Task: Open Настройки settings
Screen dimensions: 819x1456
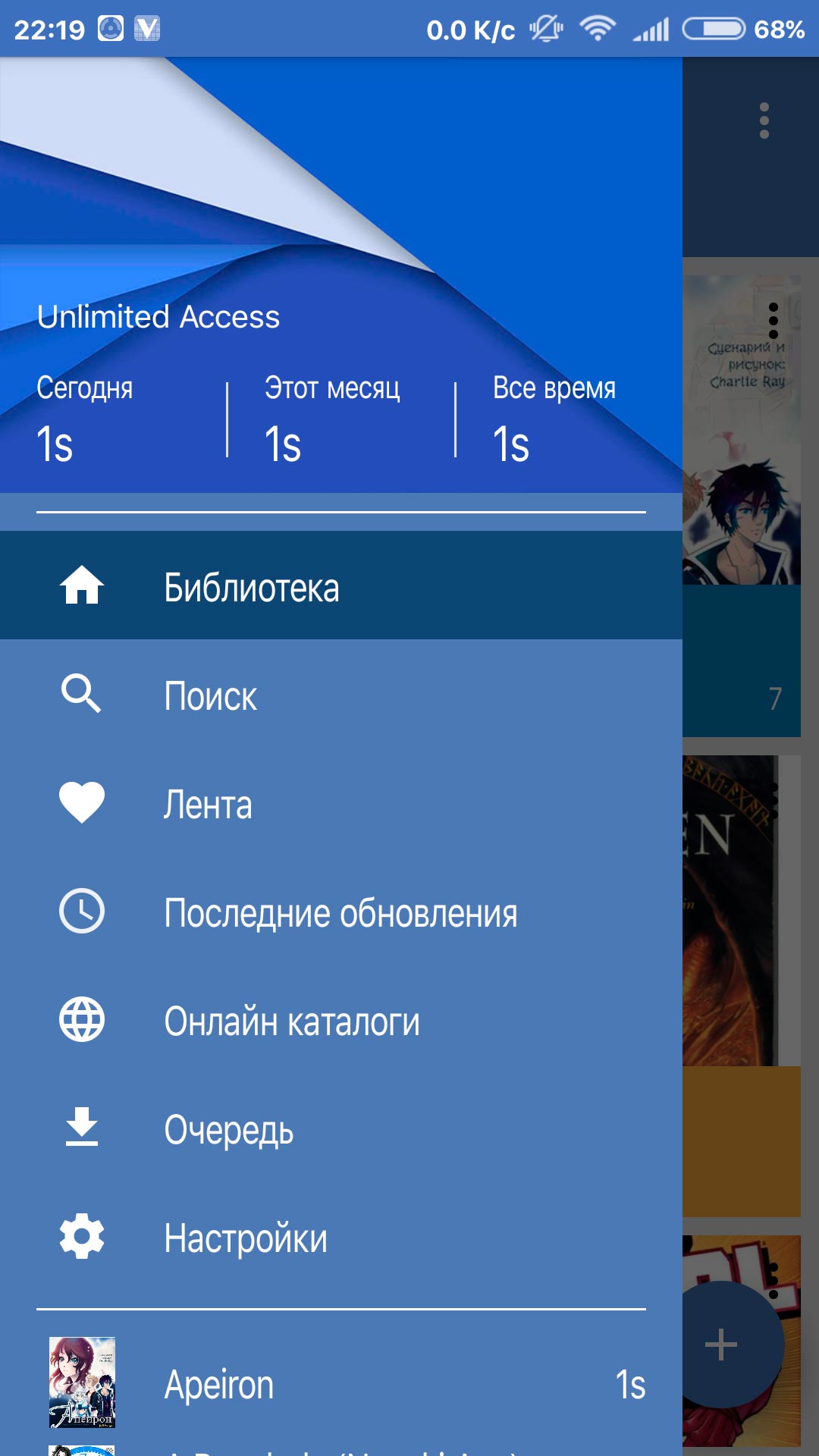Action: tap(341, 1237)
